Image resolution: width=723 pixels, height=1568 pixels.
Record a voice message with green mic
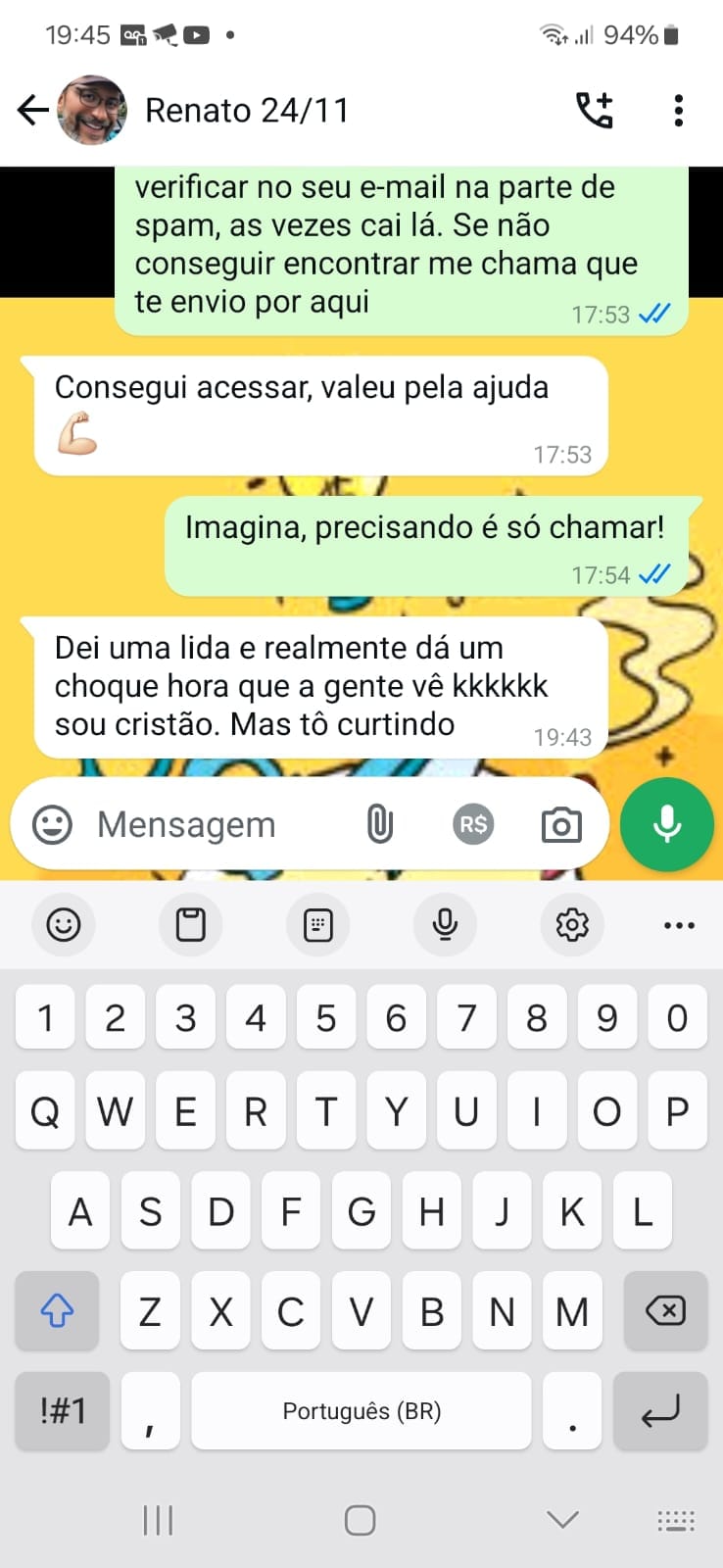point(667,824)
